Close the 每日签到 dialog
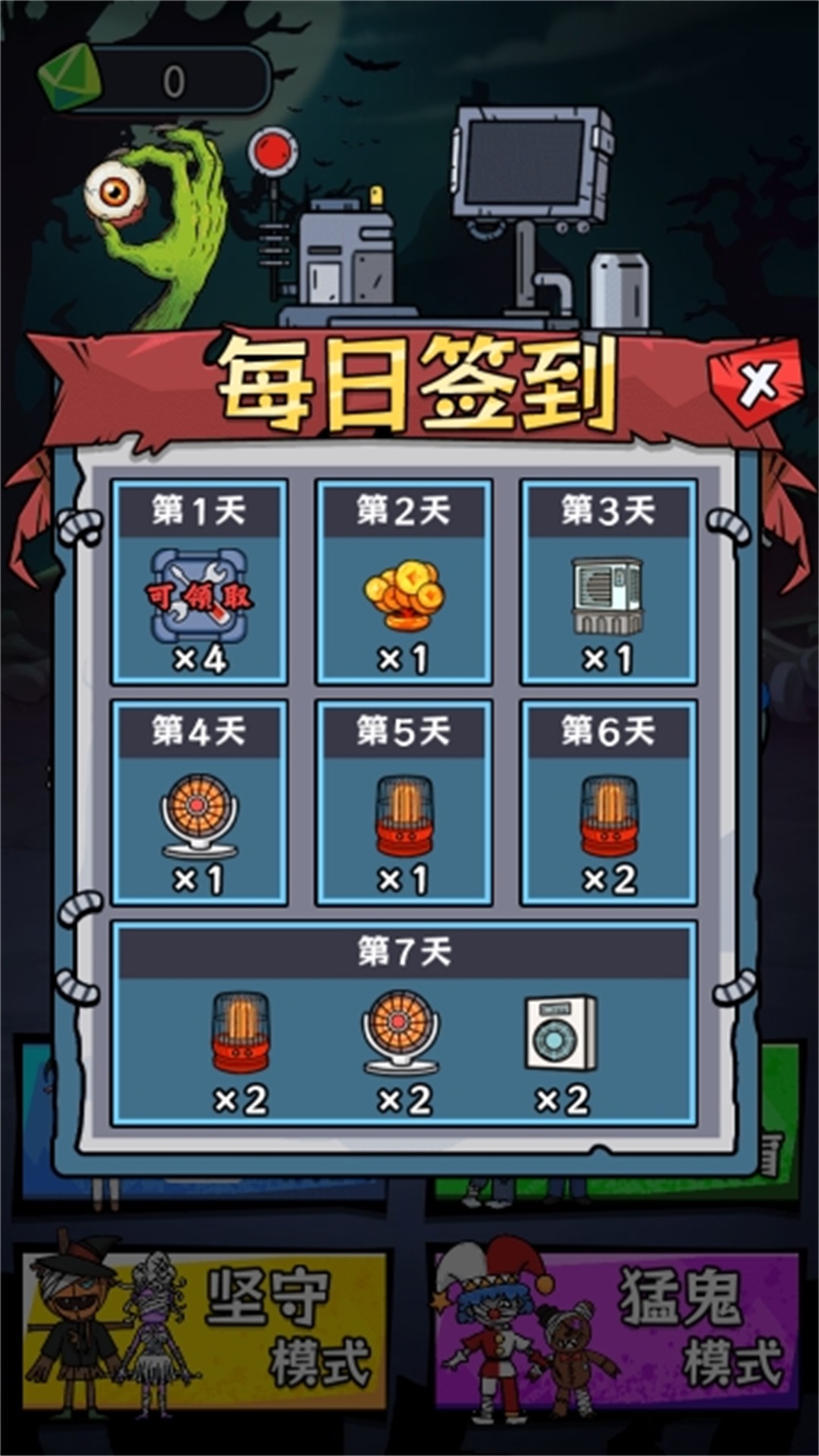 pos(758,383)
